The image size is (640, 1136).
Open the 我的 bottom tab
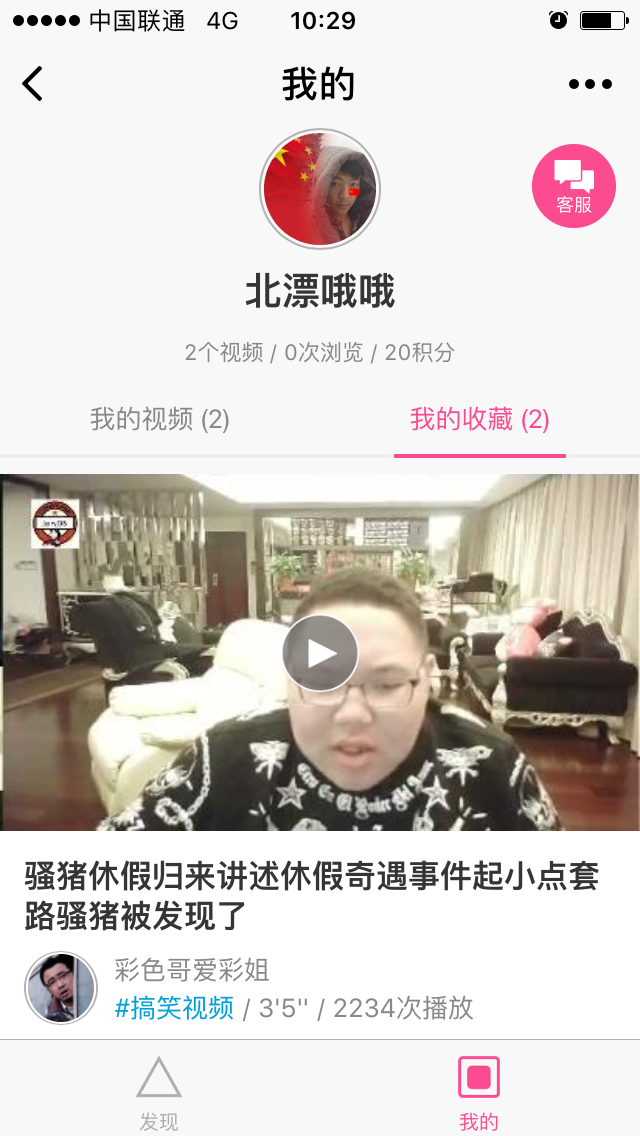pyautogui.click(x=479, y=1093)
